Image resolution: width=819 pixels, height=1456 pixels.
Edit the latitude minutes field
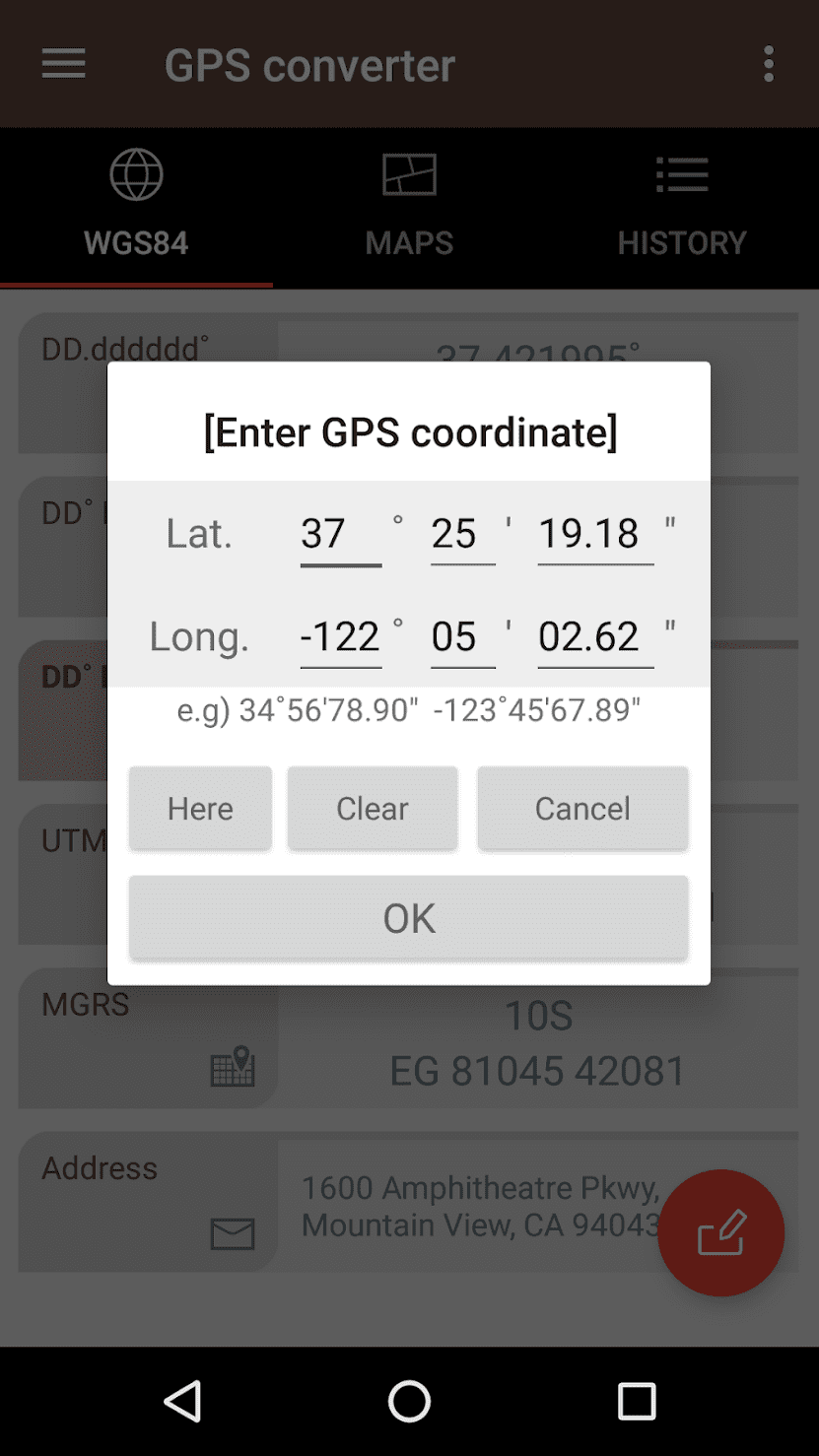tap(462, 534)
